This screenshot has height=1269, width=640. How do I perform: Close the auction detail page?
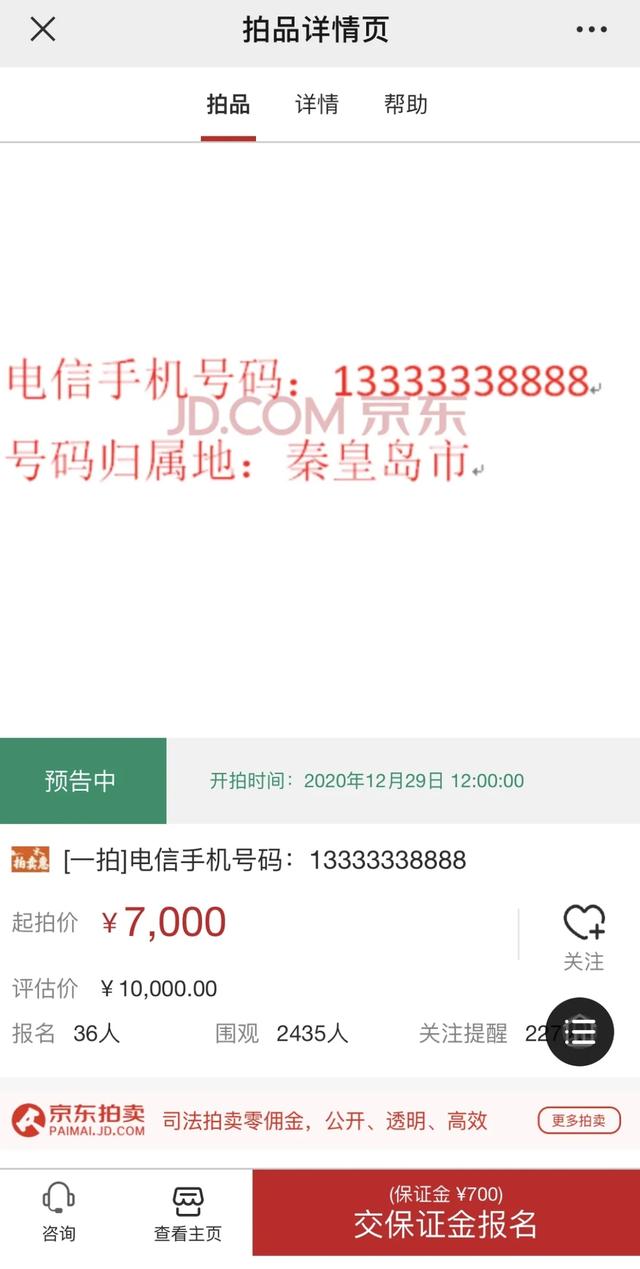pyautogui.click(x=42, y=30)
